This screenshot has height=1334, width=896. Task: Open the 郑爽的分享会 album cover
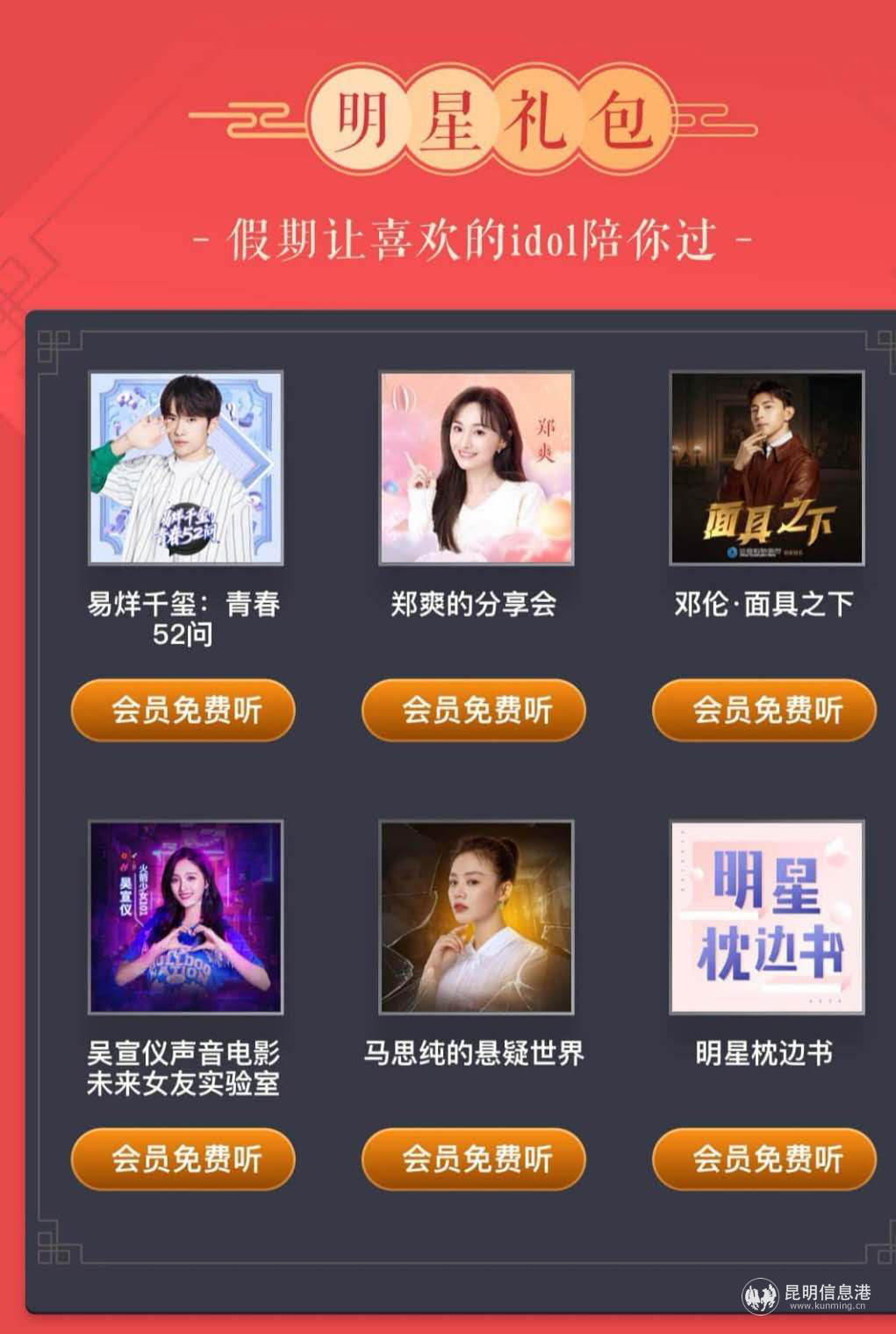pos(476,468)
